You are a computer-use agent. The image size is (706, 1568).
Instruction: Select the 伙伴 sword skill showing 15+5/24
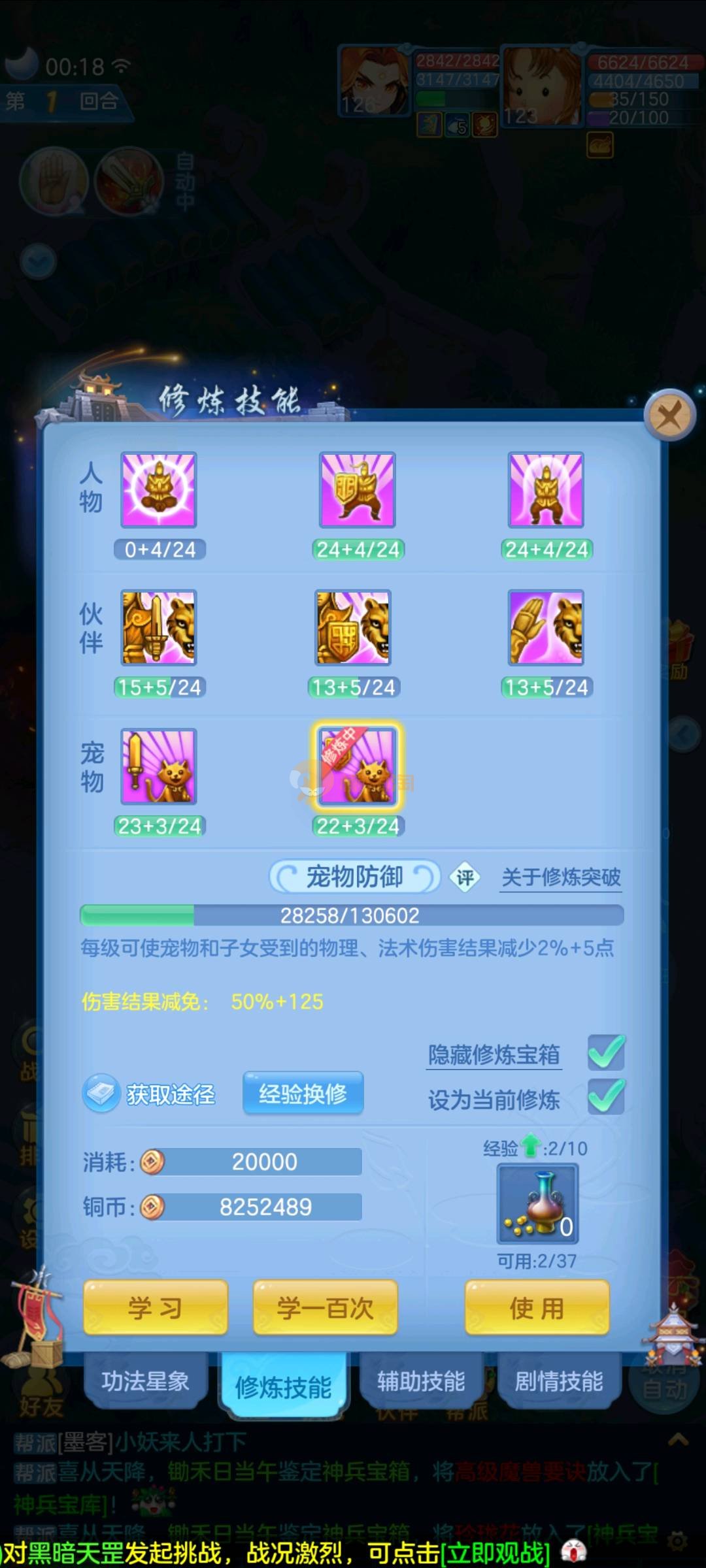159,628
